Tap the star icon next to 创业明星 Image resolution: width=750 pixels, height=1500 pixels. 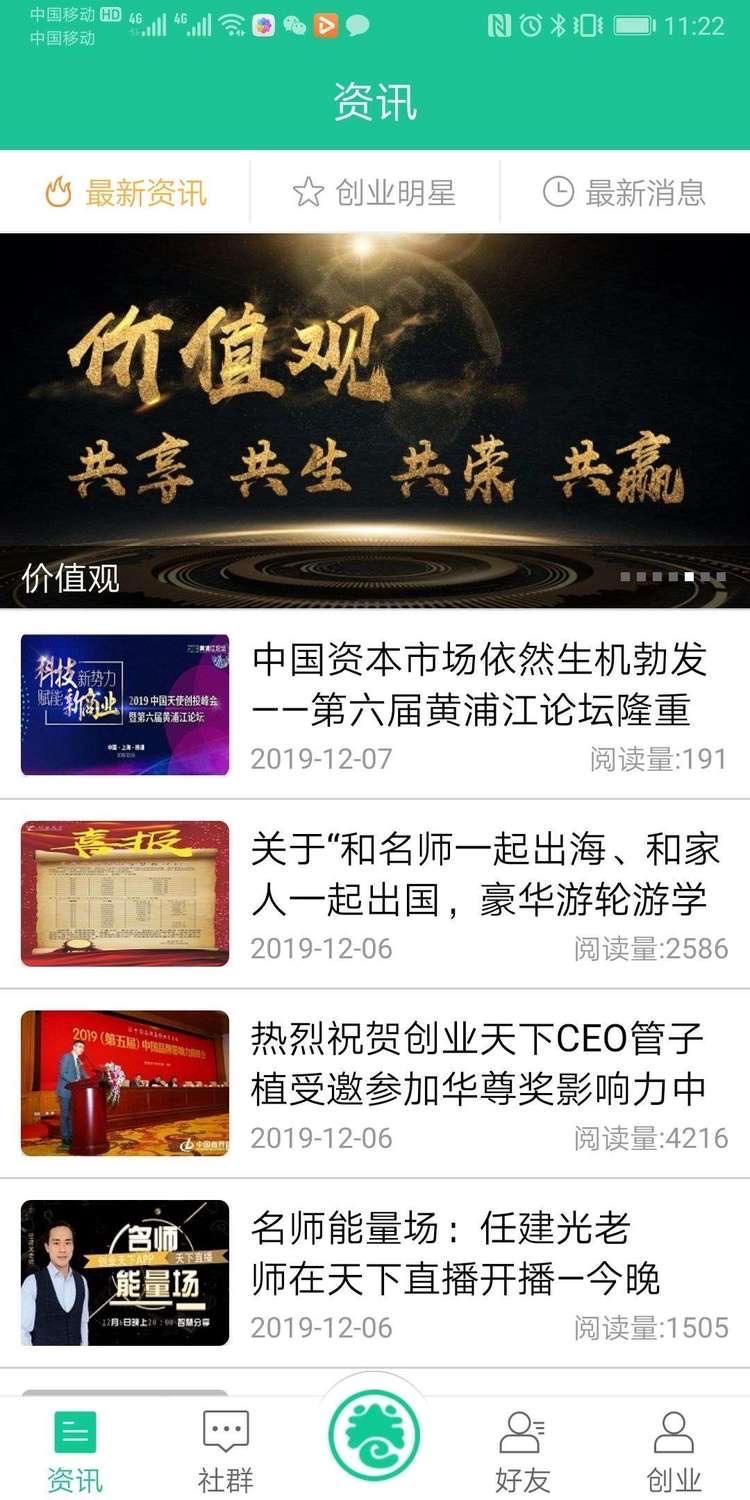308,192
